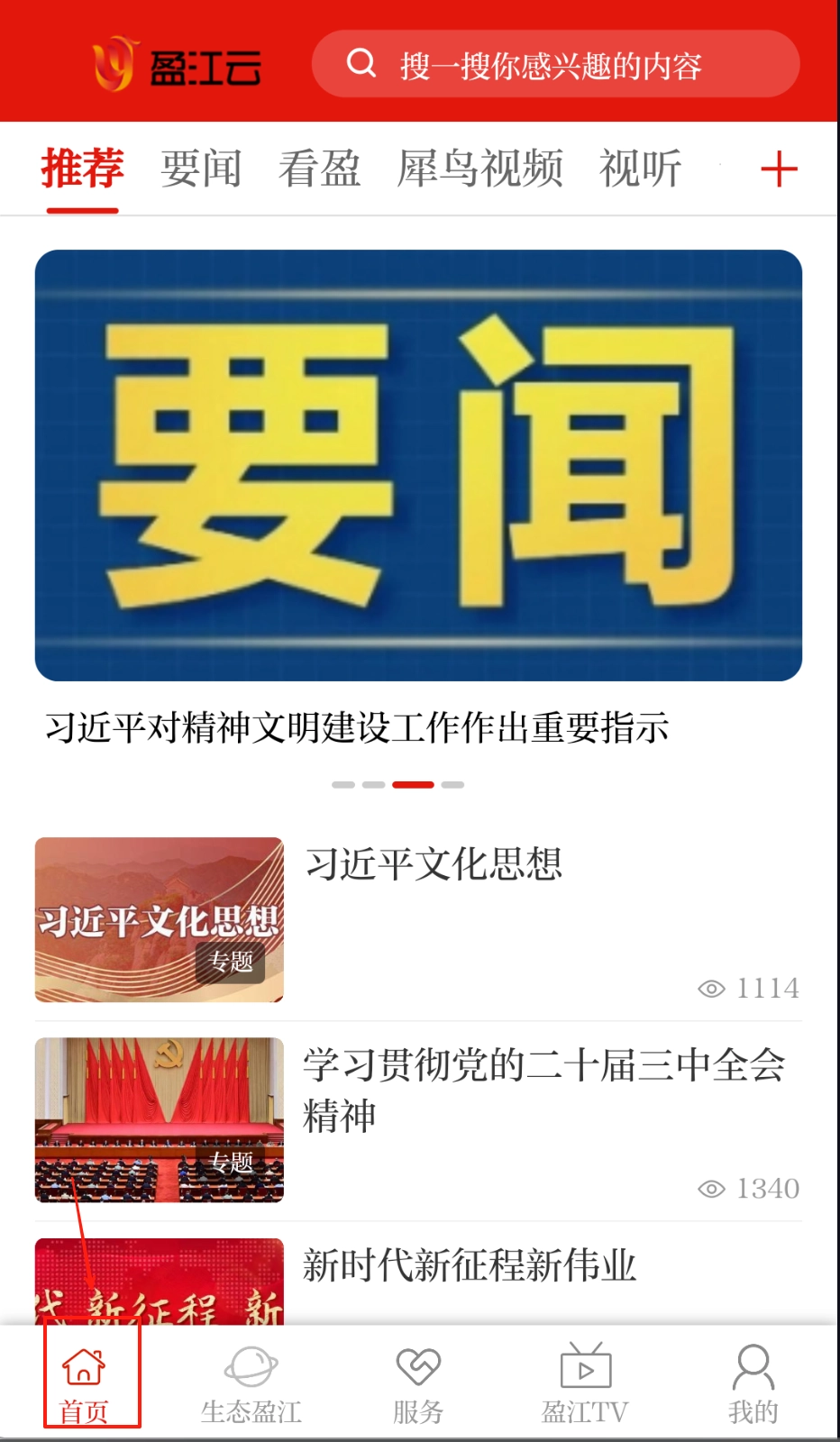View 学习贯彻党的二十届三中全会精神 topic
Screen dimensions: 840x1442
click(x=543, y=1090)
